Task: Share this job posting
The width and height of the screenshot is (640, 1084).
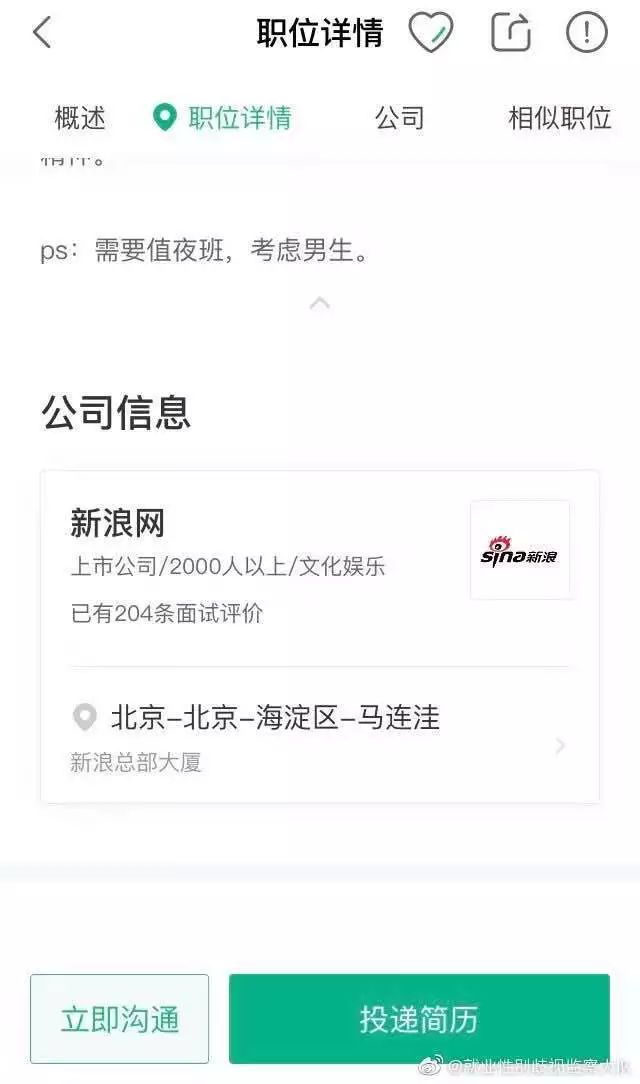Action: [x=511, y=32]
